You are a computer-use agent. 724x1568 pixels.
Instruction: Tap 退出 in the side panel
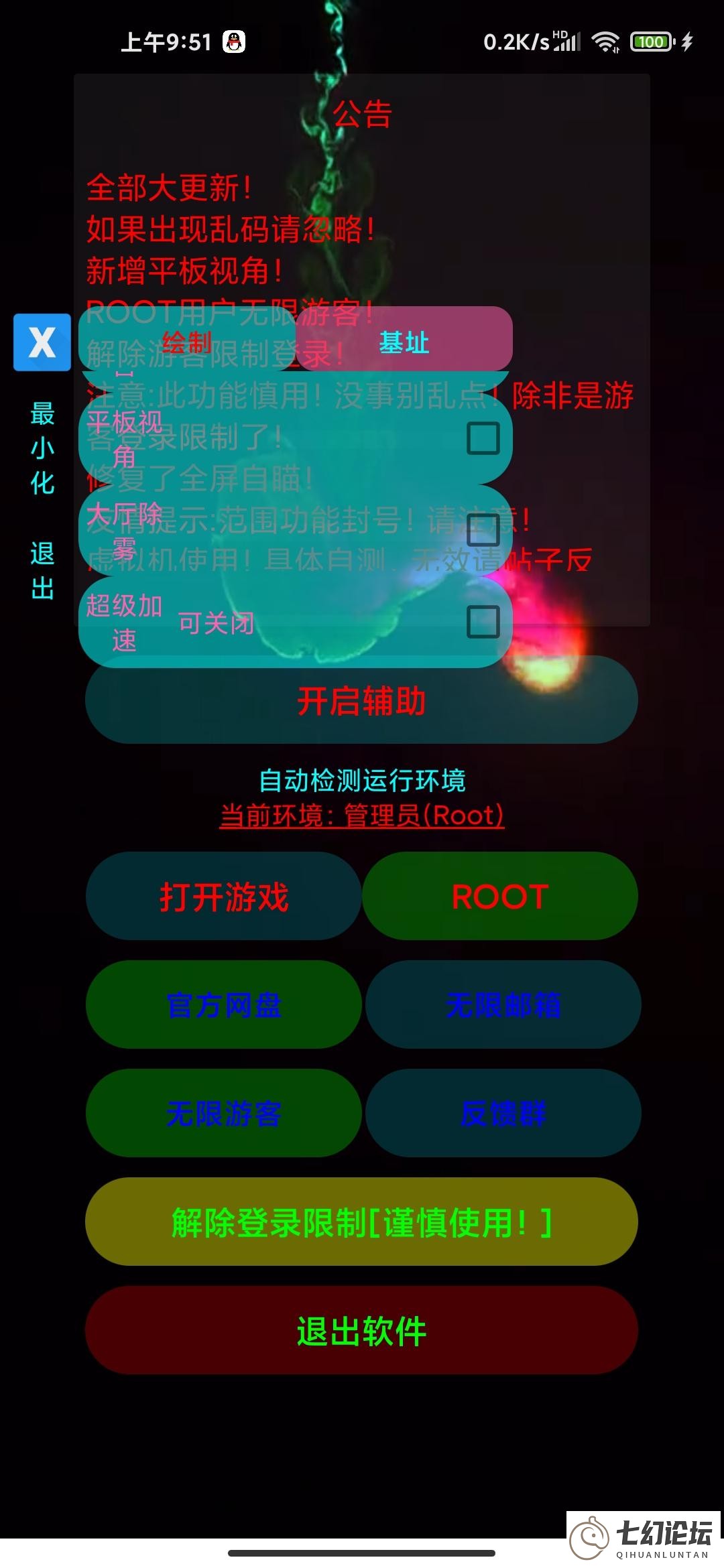(42, 571)
